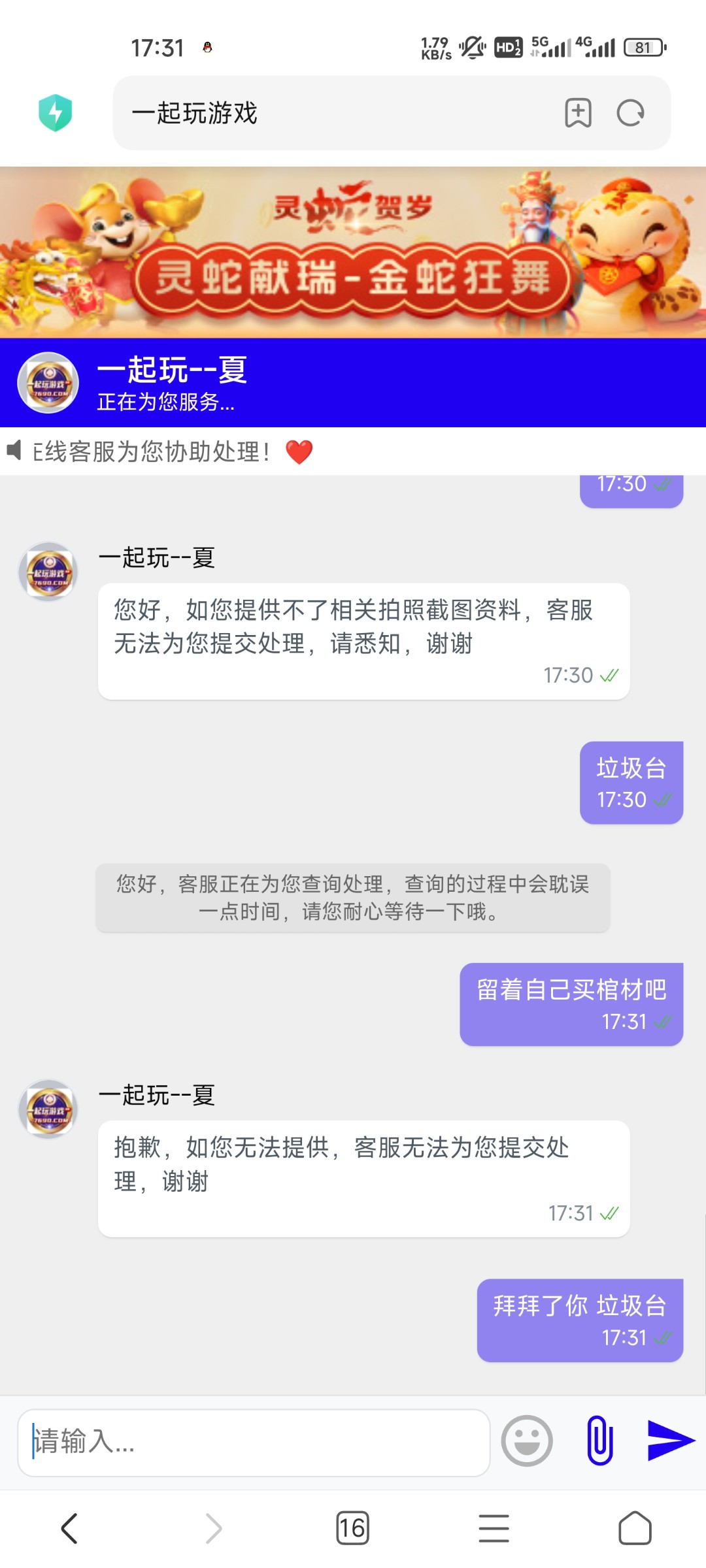The width and height of the screenshot is (706, 1568).
Task: Go to the browser home page
Action: point(635,1528)
